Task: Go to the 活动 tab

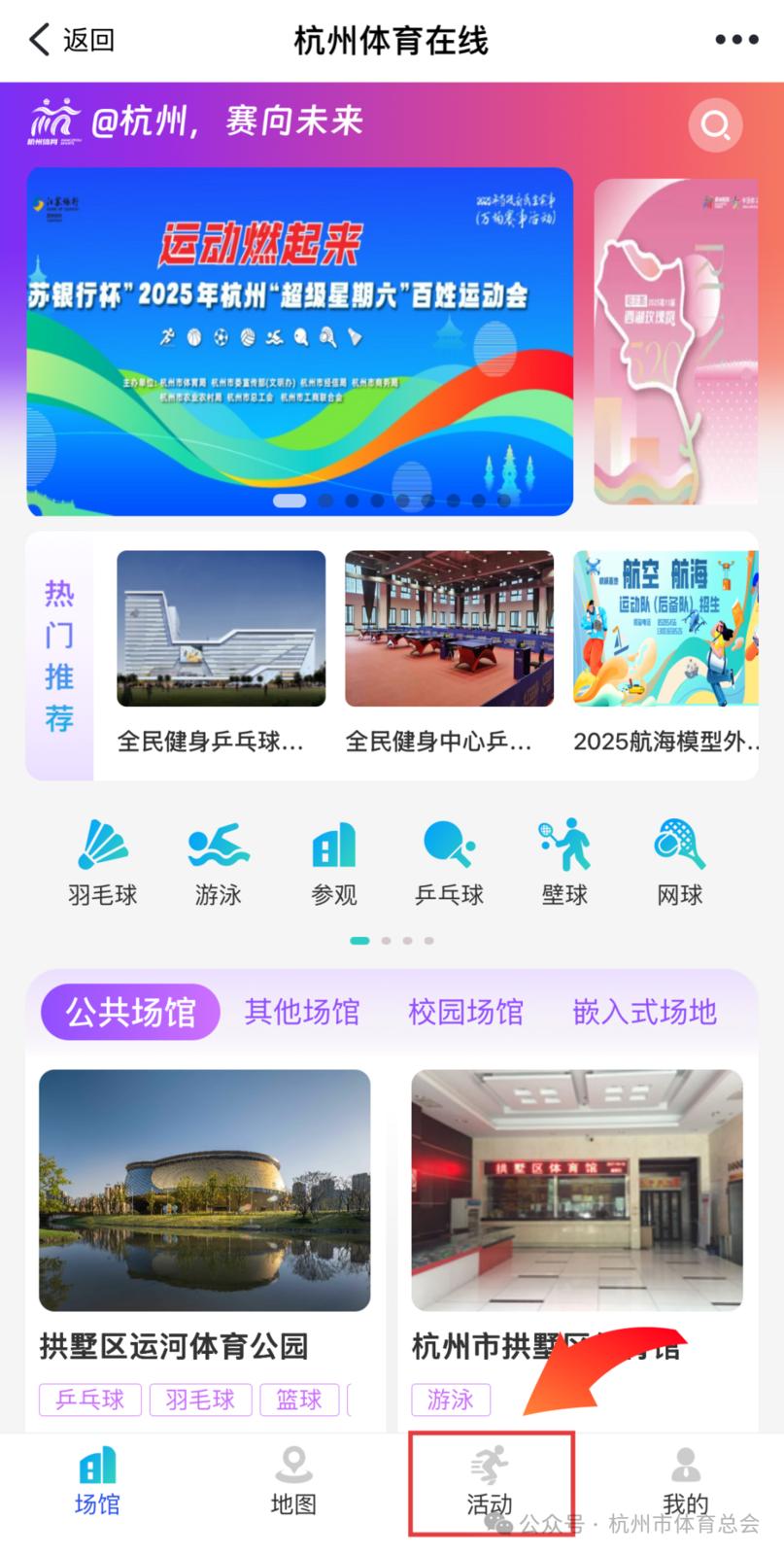Action: coord(490,1481)
